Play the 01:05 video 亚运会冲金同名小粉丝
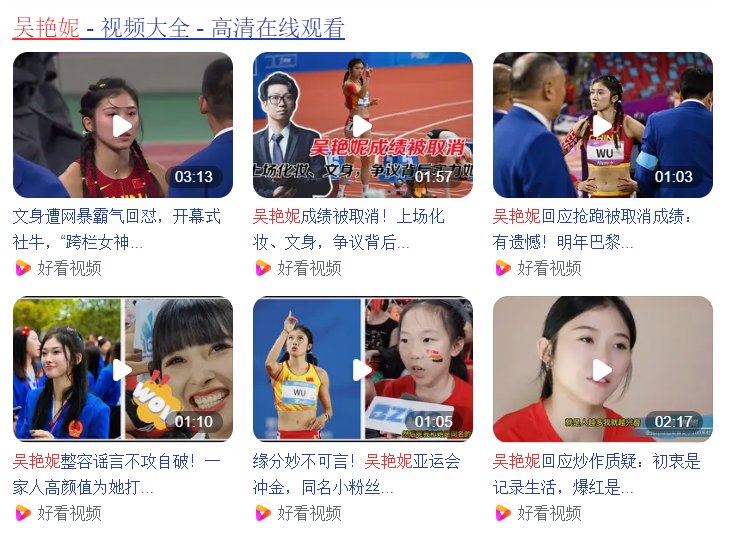 pyautogui.click(x=362, y=370)
